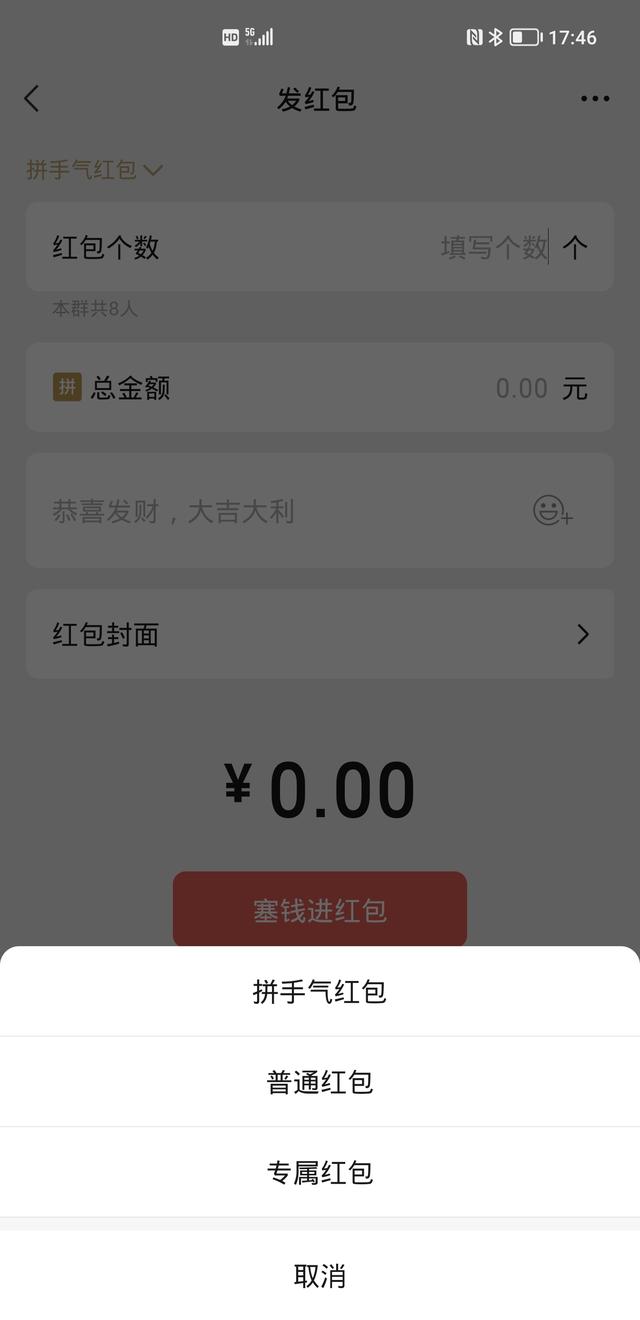Choose 普通红包 from the sheet
The image size is (640, 1320).
pyautogui.click(x=320, y=1082)
